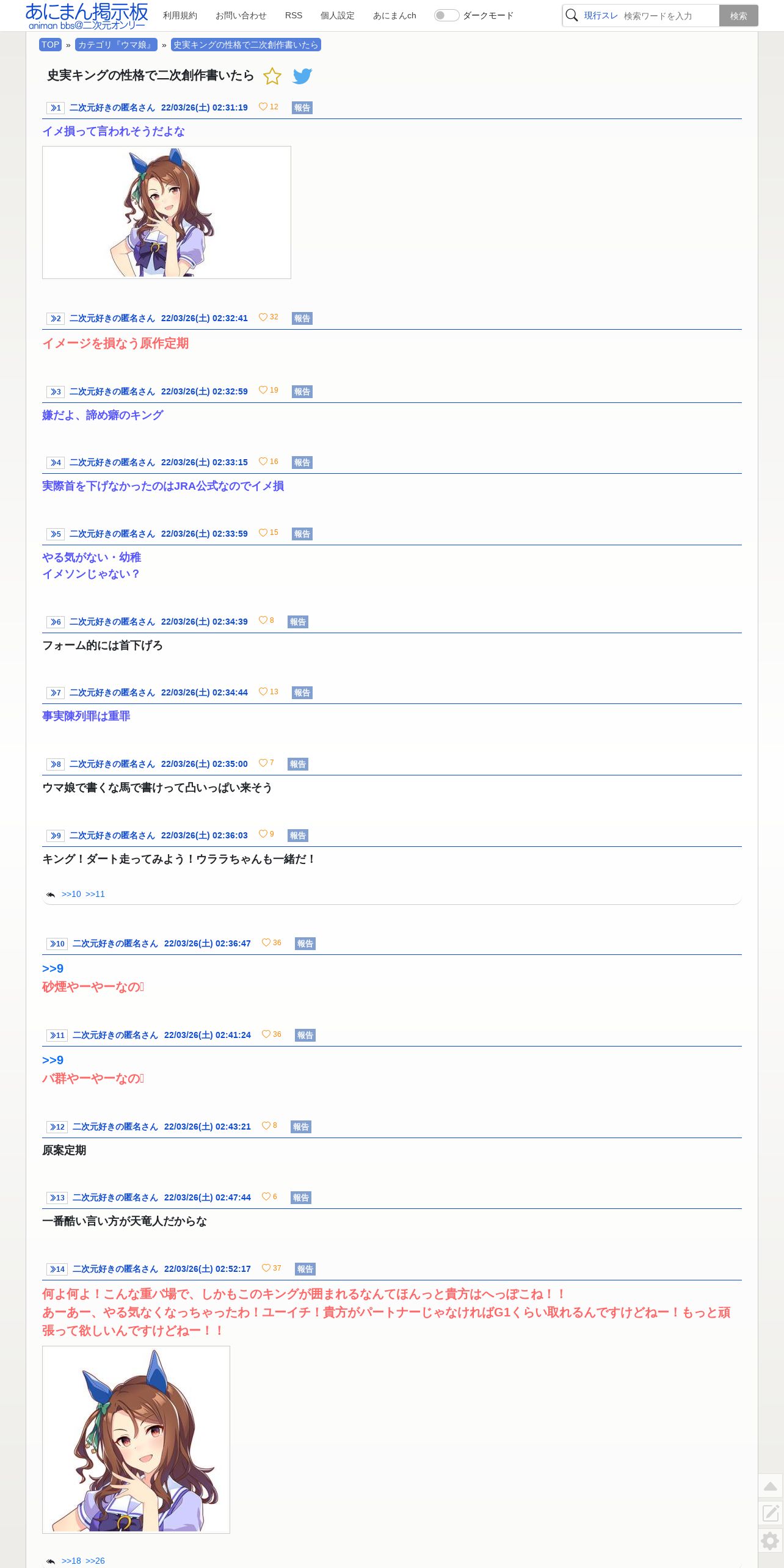Share the thread via the Twitter bird icon

(x=302, y=76)
